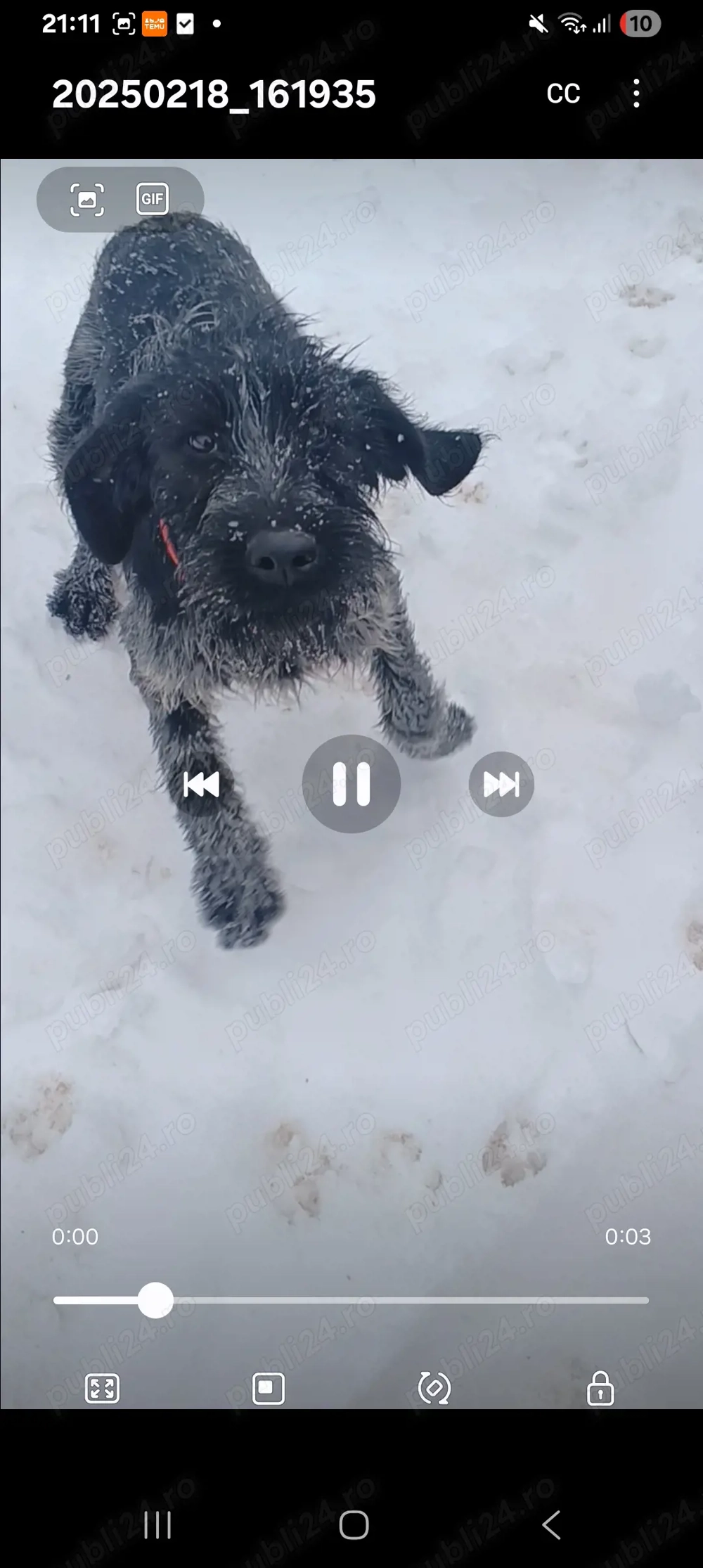This screenshot has width=703, height=1568.
Task: Pause the video playback
Action: [x=351, y=783]
